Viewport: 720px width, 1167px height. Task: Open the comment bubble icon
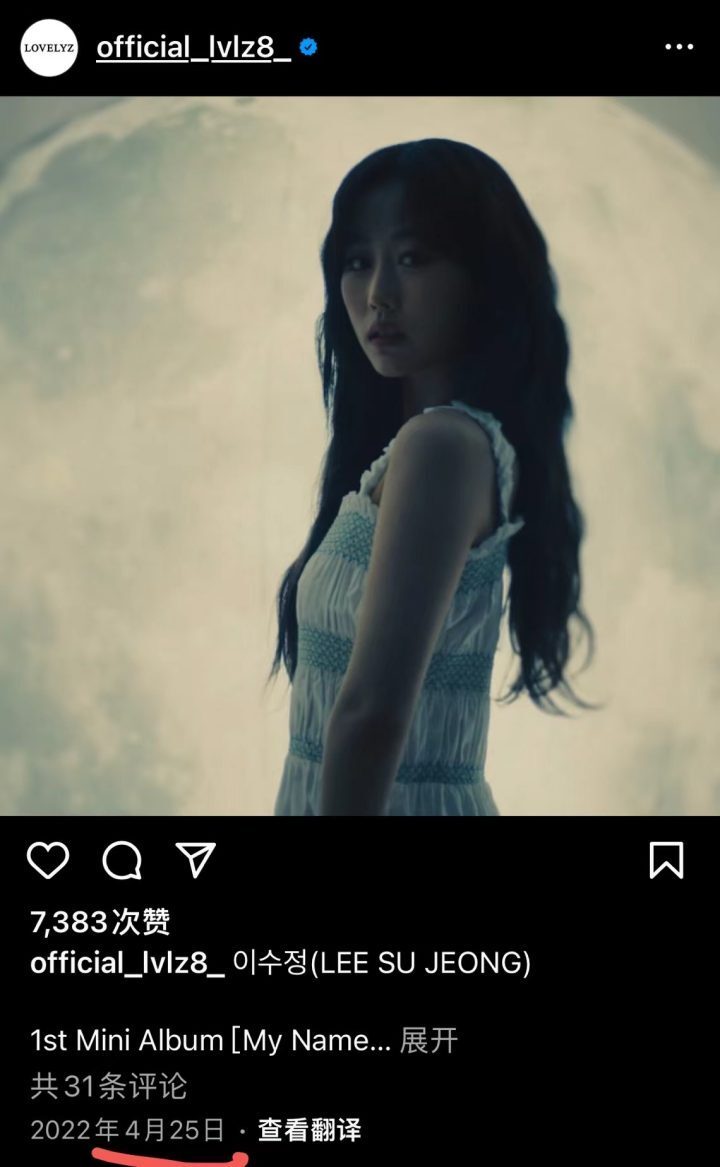[122, 860]
